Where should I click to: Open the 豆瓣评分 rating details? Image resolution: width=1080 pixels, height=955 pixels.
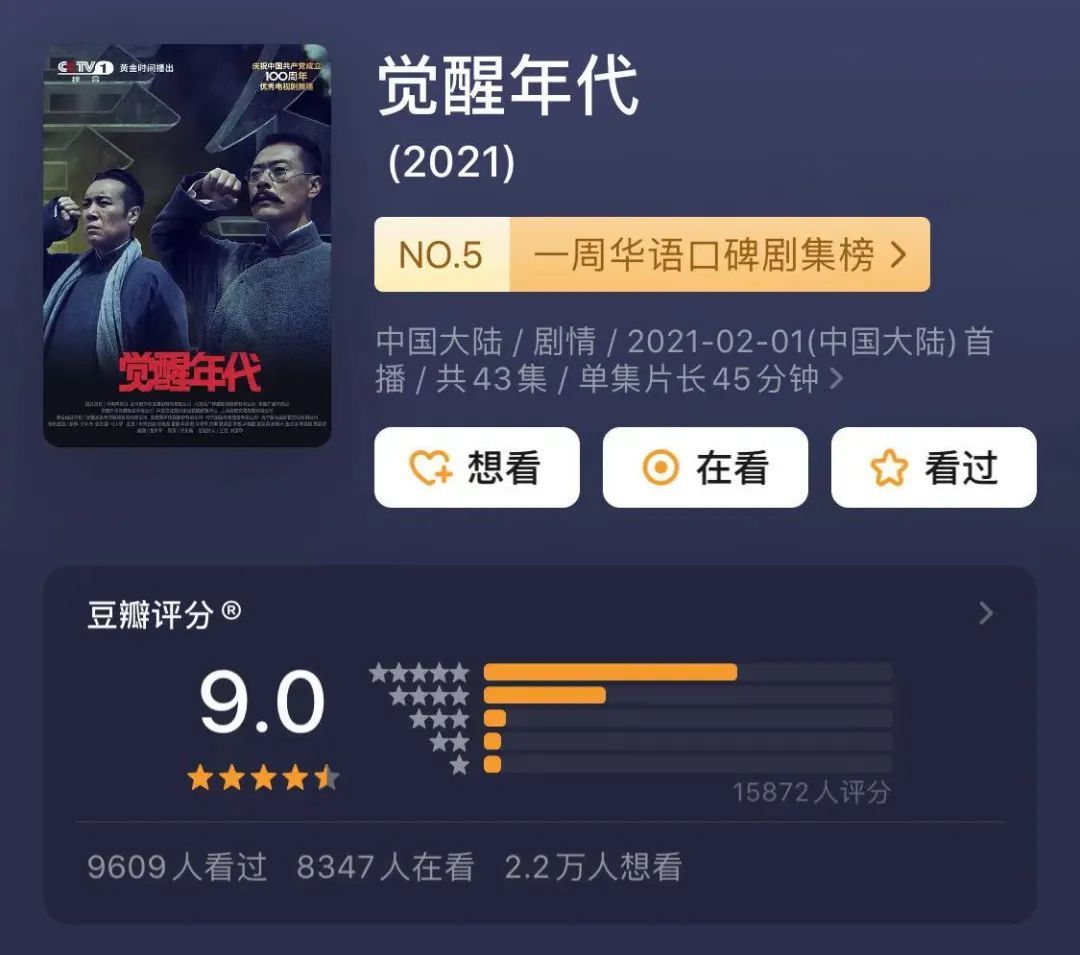985,613
